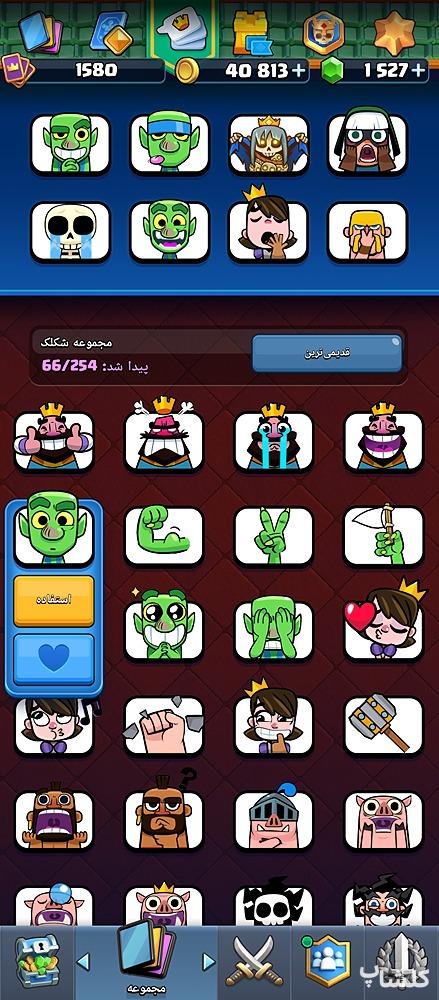Viewport: 439px width, 1000px height.
Task: Buy gems using the gems plus button
Action: 418,71
